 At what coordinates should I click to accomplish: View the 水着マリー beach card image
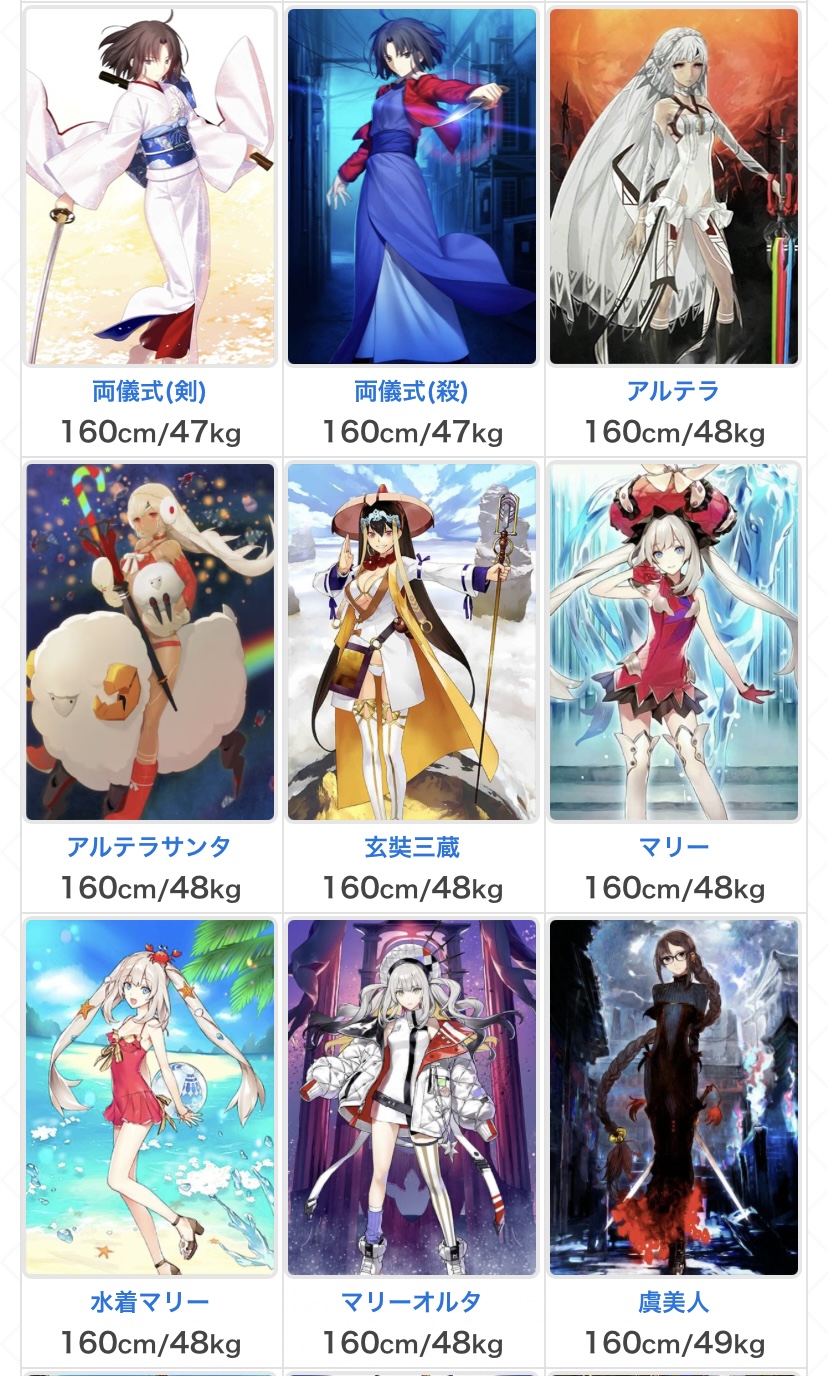(150, 1098)
